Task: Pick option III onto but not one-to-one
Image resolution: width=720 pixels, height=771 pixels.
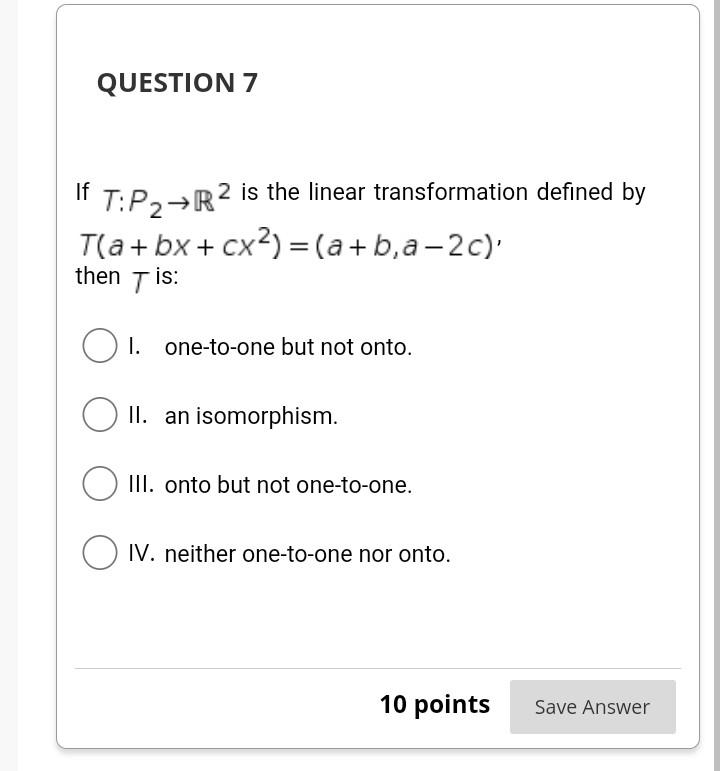Action: coord(100,483)
